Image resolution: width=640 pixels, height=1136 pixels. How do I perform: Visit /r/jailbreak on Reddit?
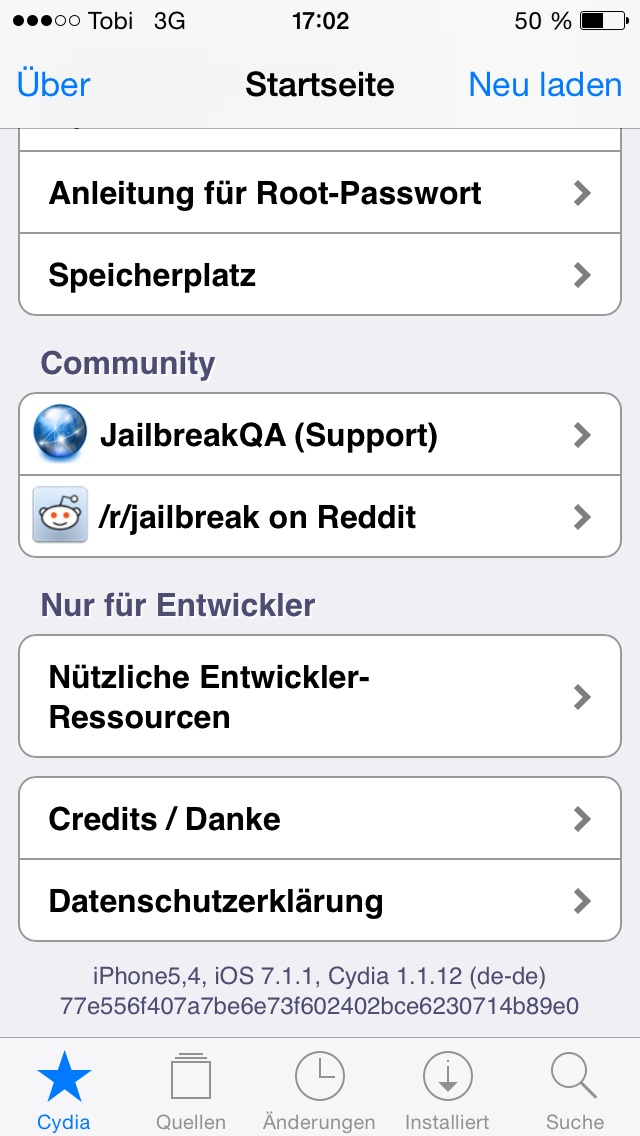[x=320, y=517]
